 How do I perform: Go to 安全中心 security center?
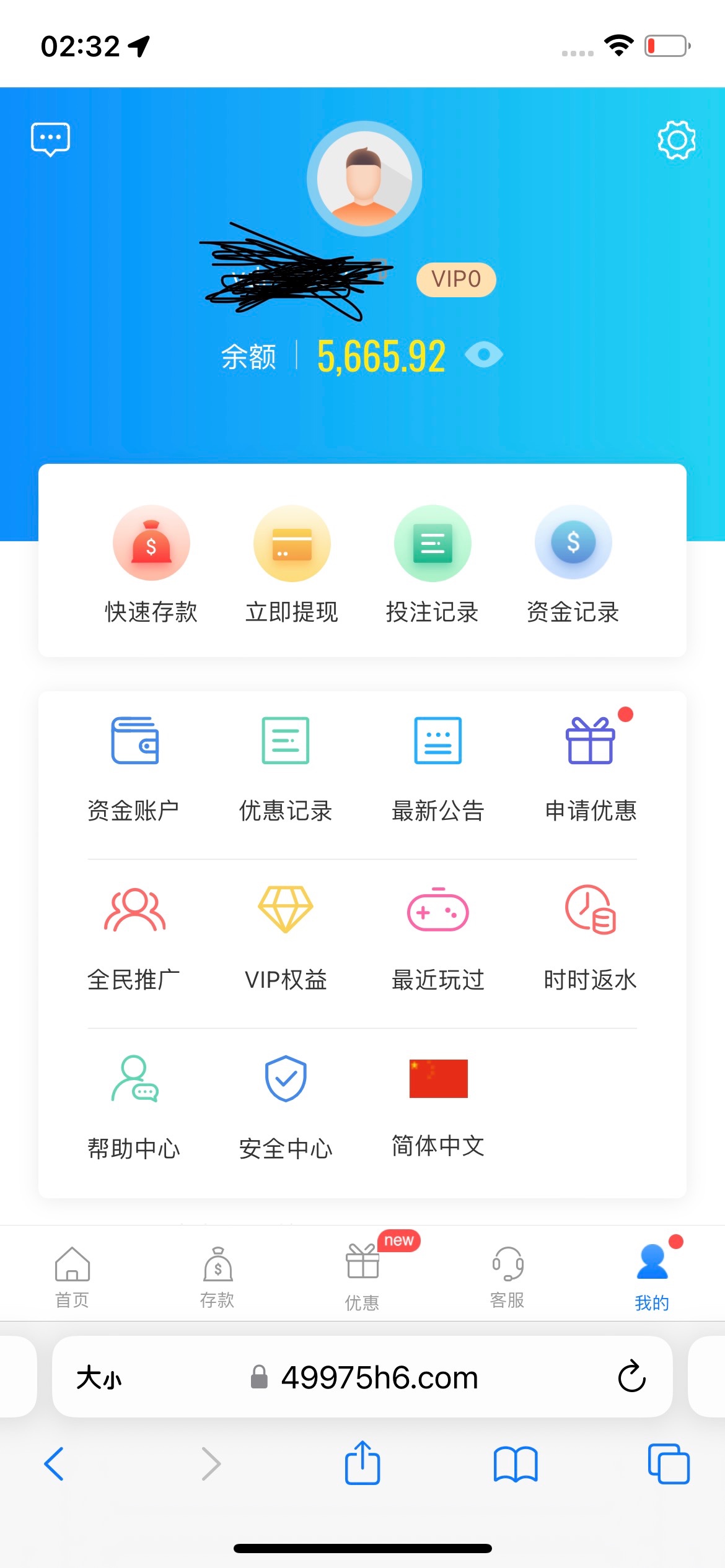[286, 1107]
